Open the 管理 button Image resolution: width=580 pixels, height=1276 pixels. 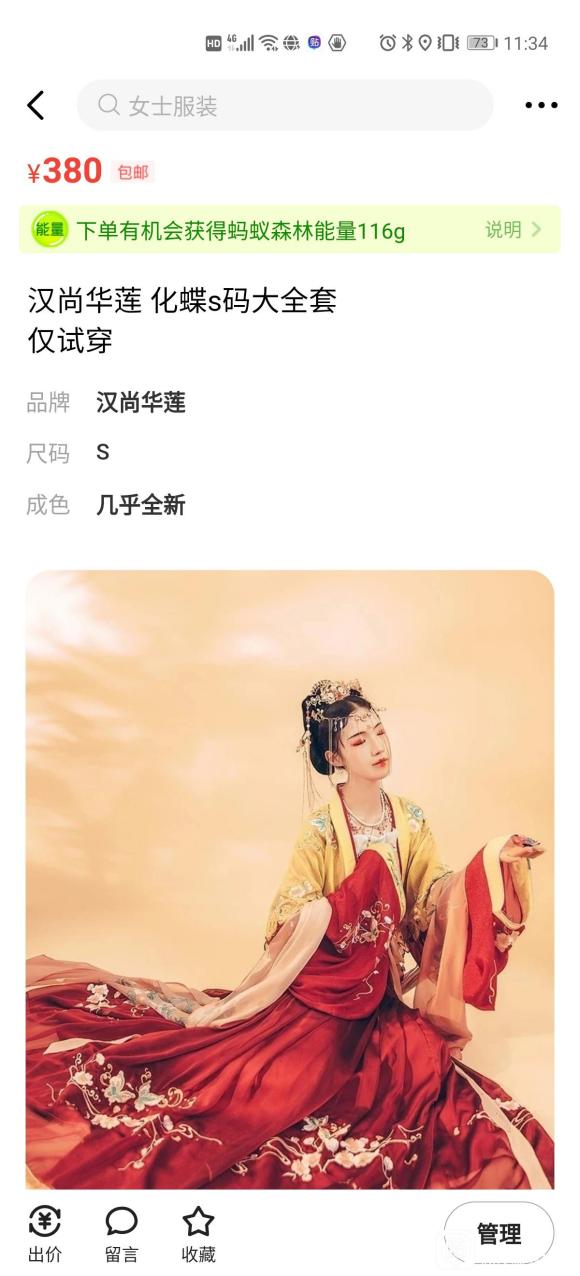499,1234
